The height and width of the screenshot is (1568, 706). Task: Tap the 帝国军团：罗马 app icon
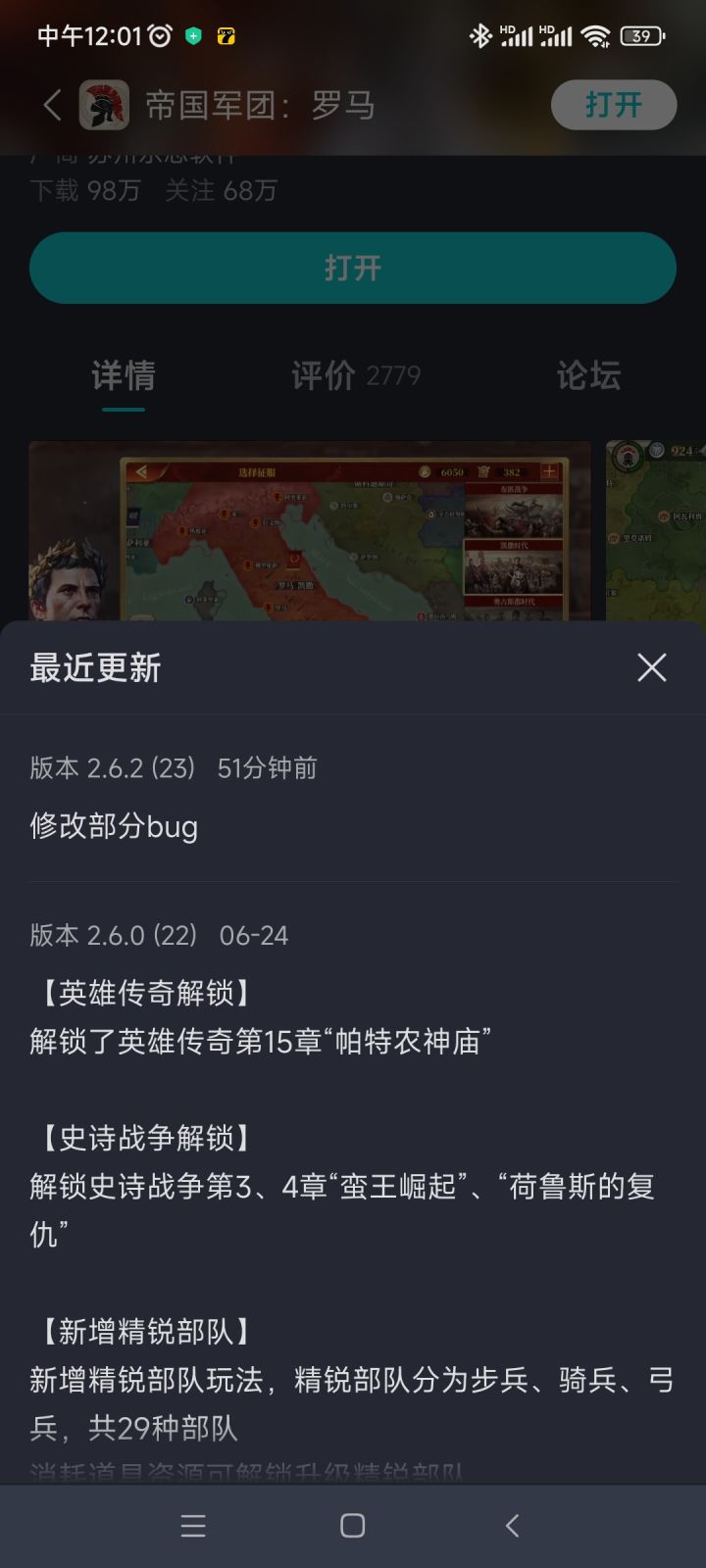[102, 105]
